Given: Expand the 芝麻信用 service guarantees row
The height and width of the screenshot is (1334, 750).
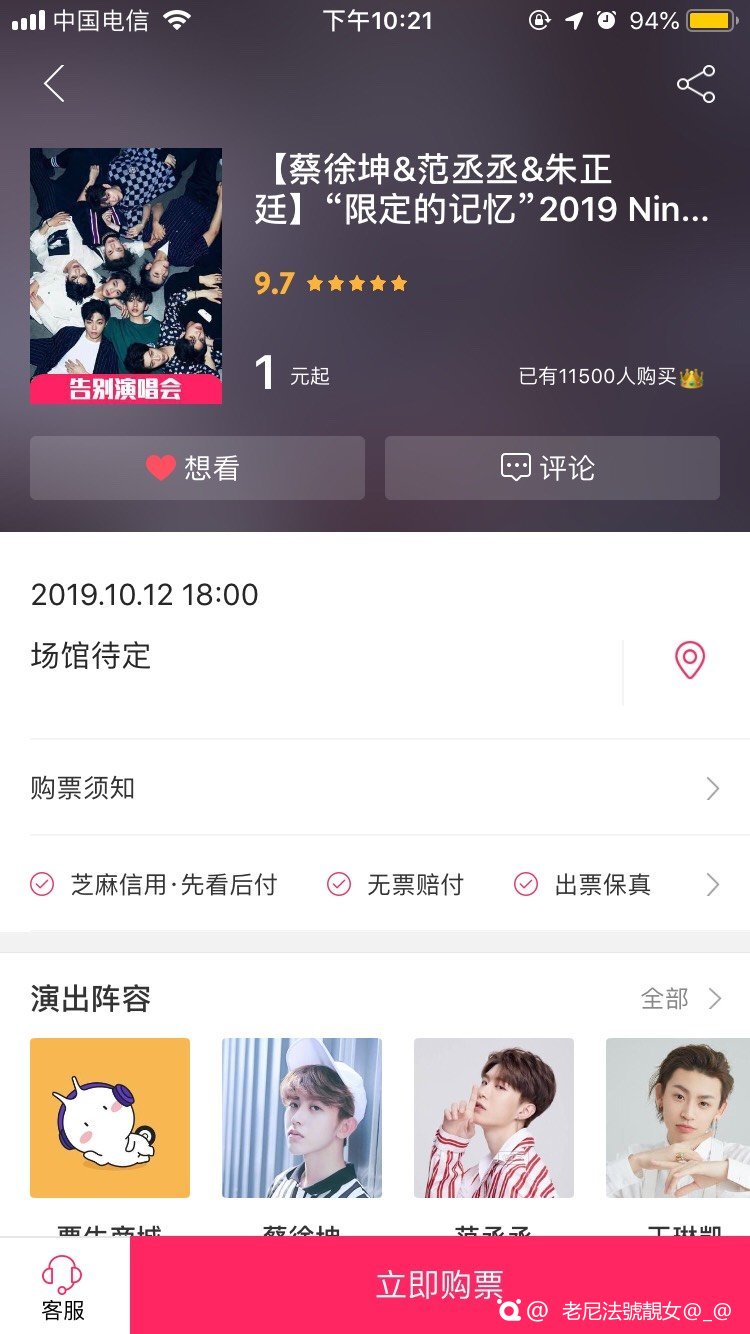Looking at the screenshot, I should point(375,884).
